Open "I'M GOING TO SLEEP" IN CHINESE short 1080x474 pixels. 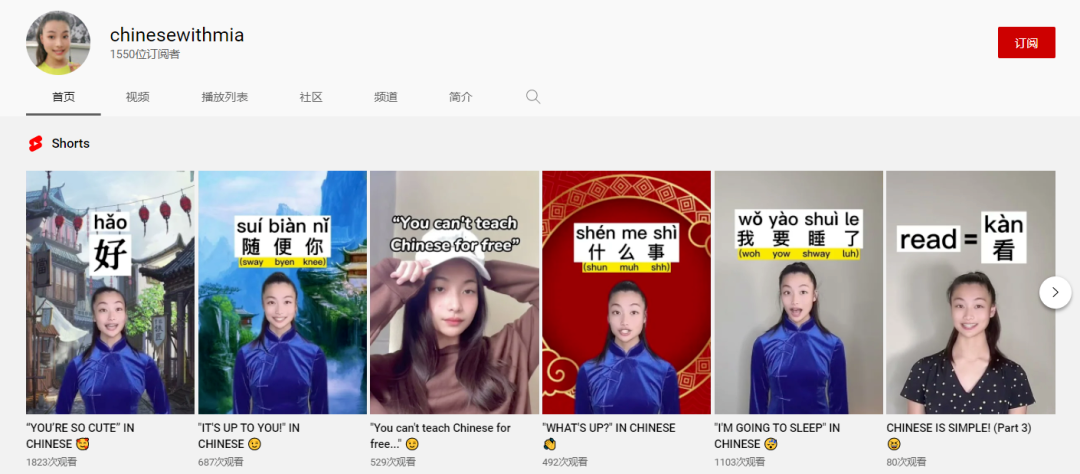pos(798,292)
